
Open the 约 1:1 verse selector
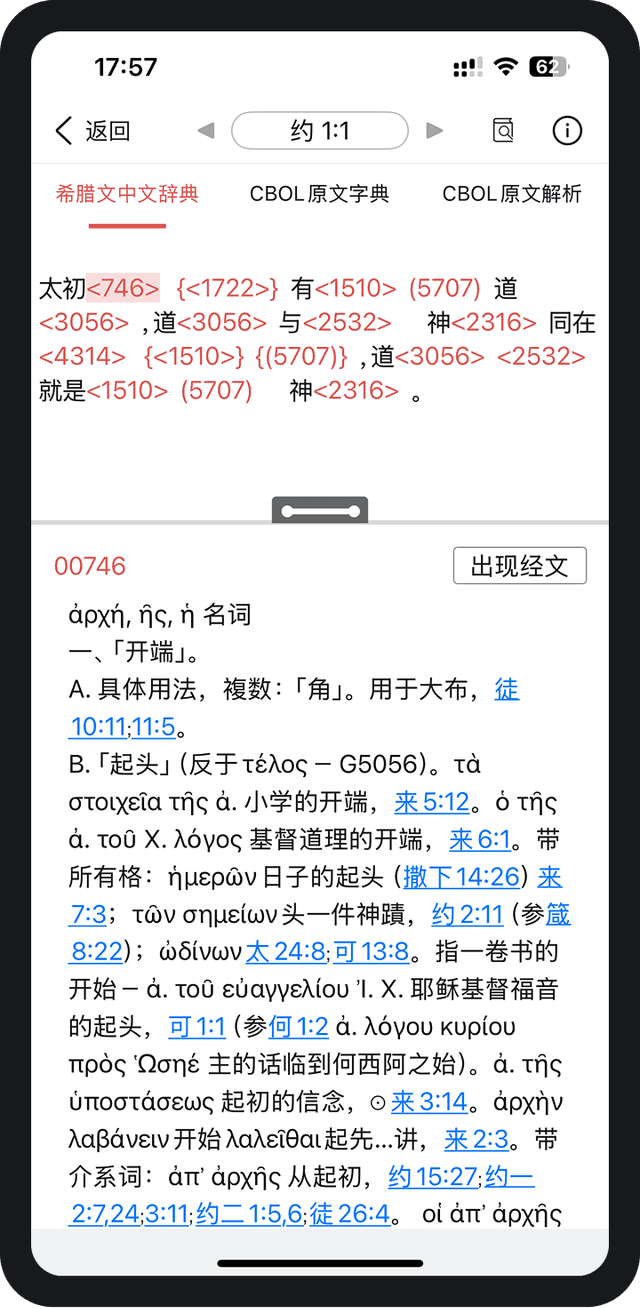[320, 131]
